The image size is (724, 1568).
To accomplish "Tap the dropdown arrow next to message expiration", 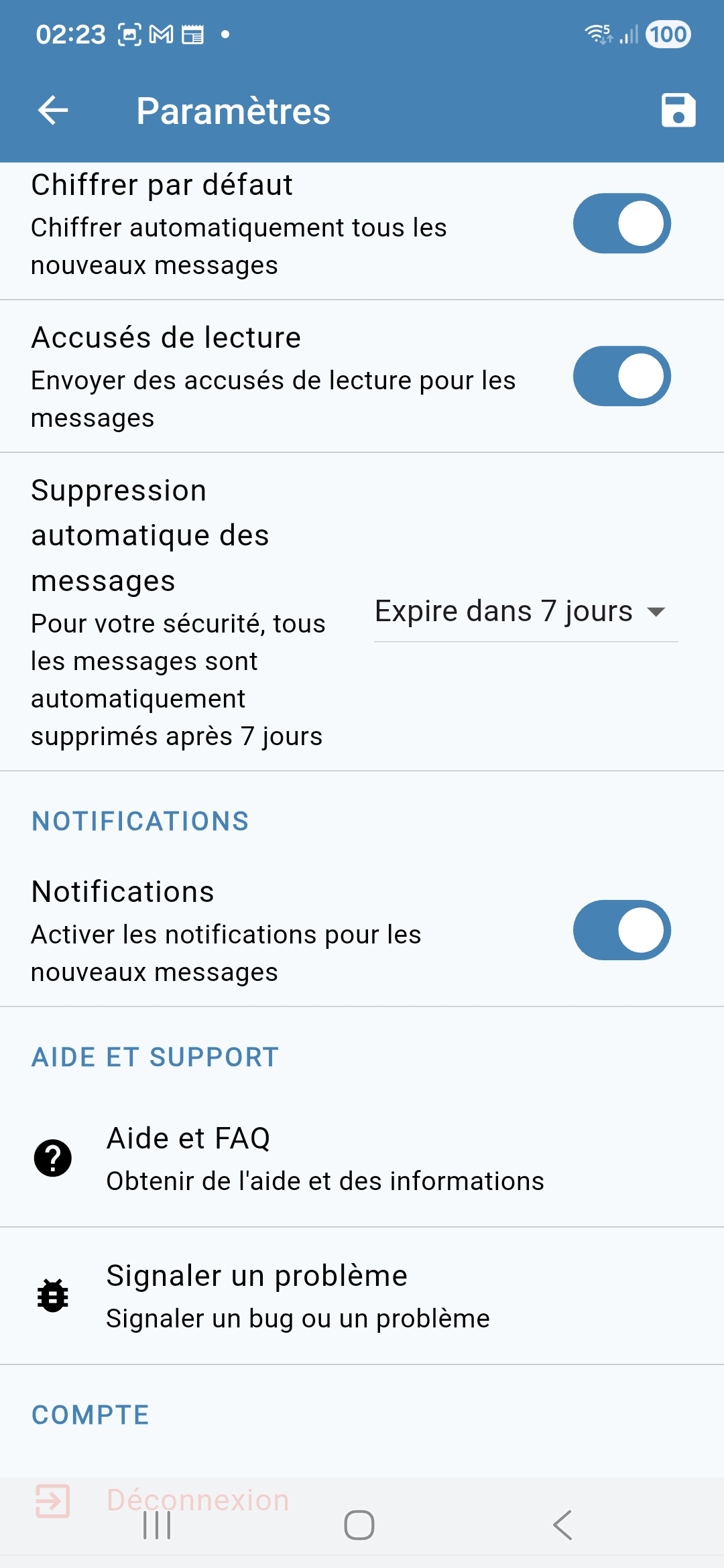I will click(658, 612).
